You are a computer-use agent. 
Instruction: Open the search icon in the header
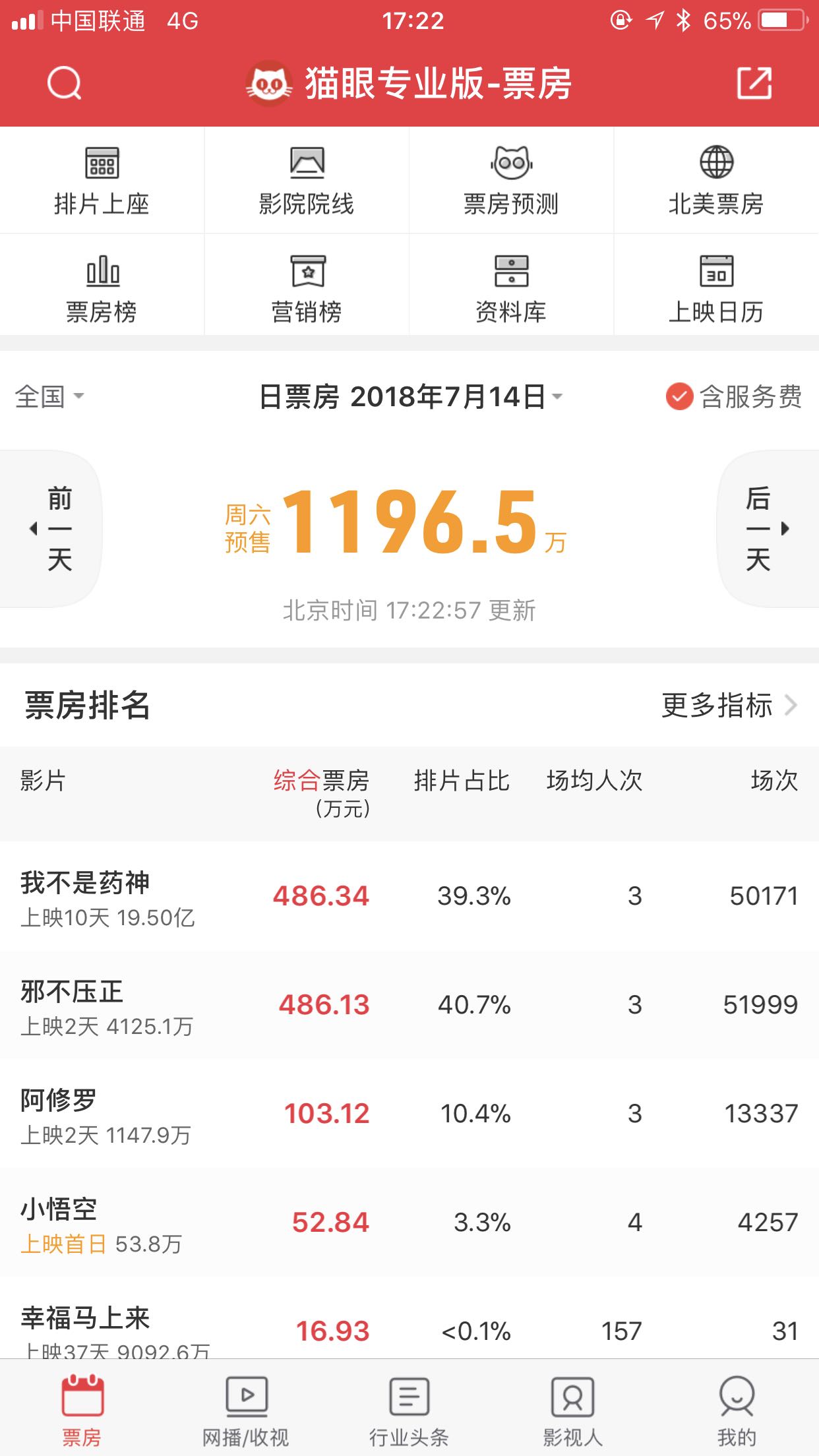(x=64, y=83)
